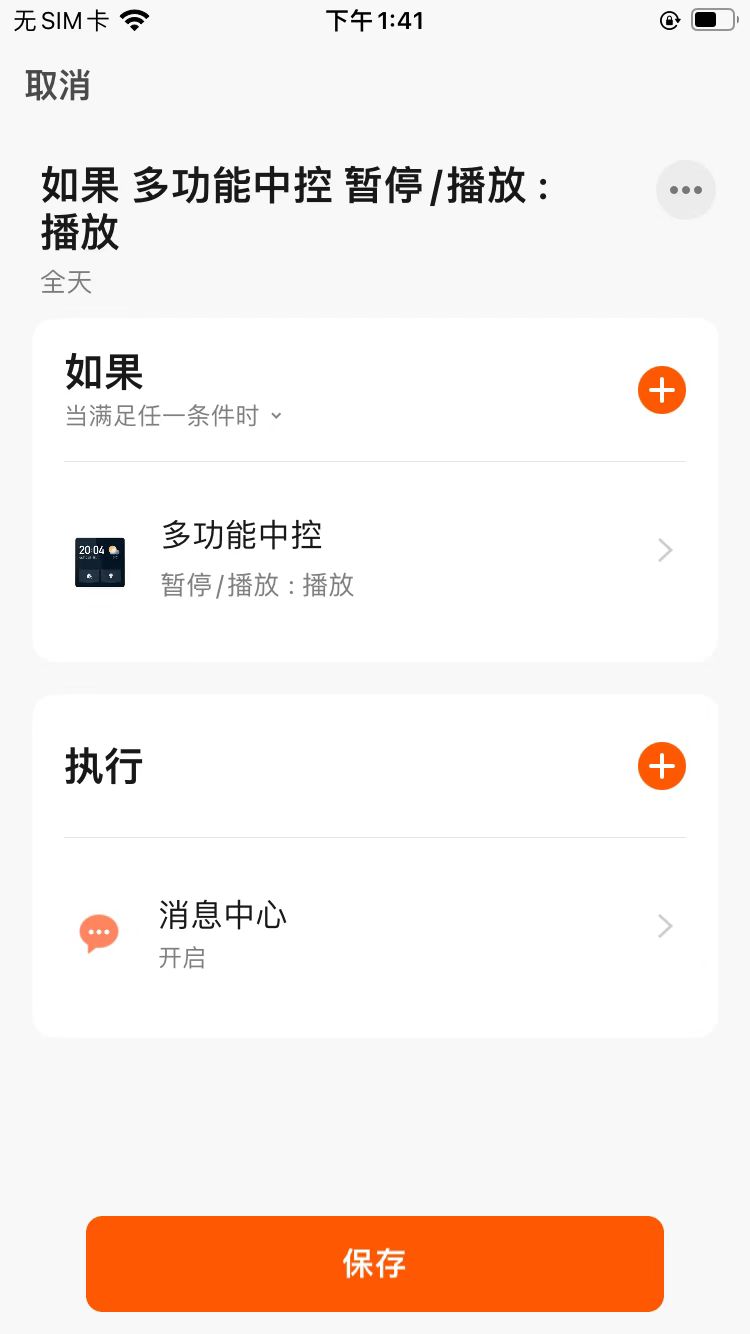Image resolution: width=750 pixels, height=1334 pixels.
Task: Click the 执行 section header
Action: [x=103, y=766]
